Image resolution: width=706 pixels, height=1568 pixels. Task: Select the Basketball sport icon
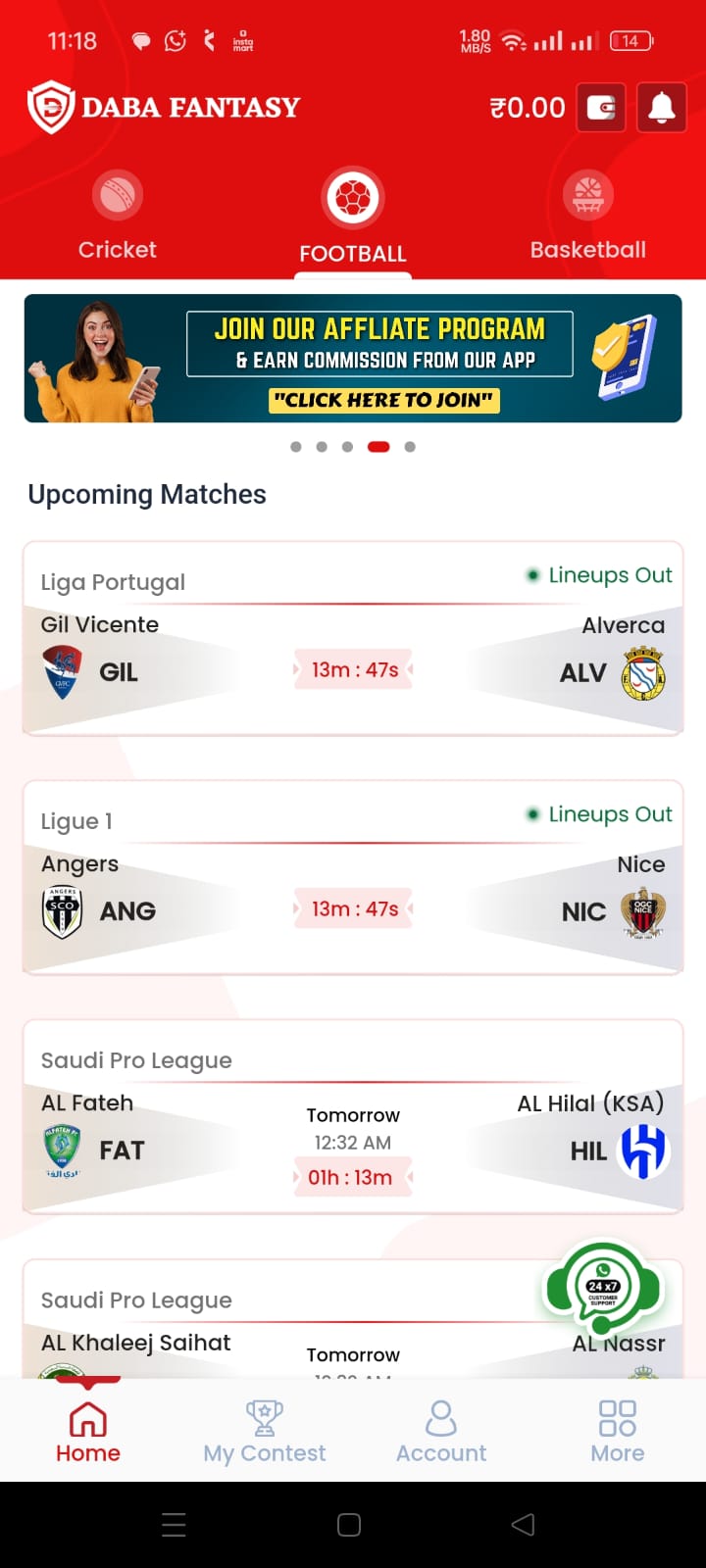pyautogui.click(x=588, y=196)
